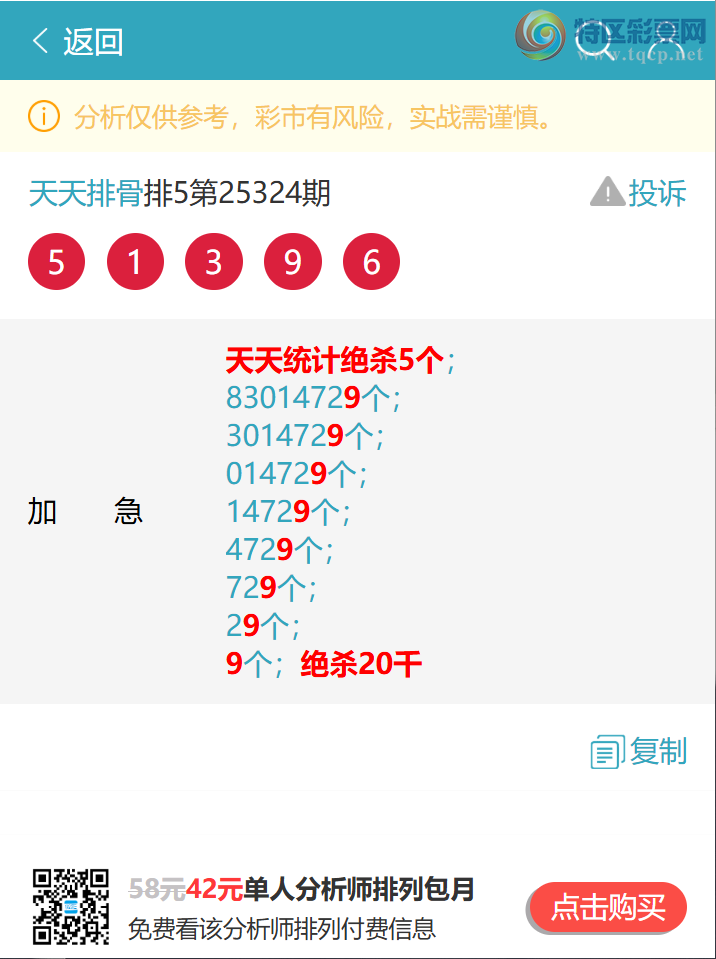Copy the prediction text with 复制
The width and height of the screenshot is (716, 959).
click(x=640, y=752)
